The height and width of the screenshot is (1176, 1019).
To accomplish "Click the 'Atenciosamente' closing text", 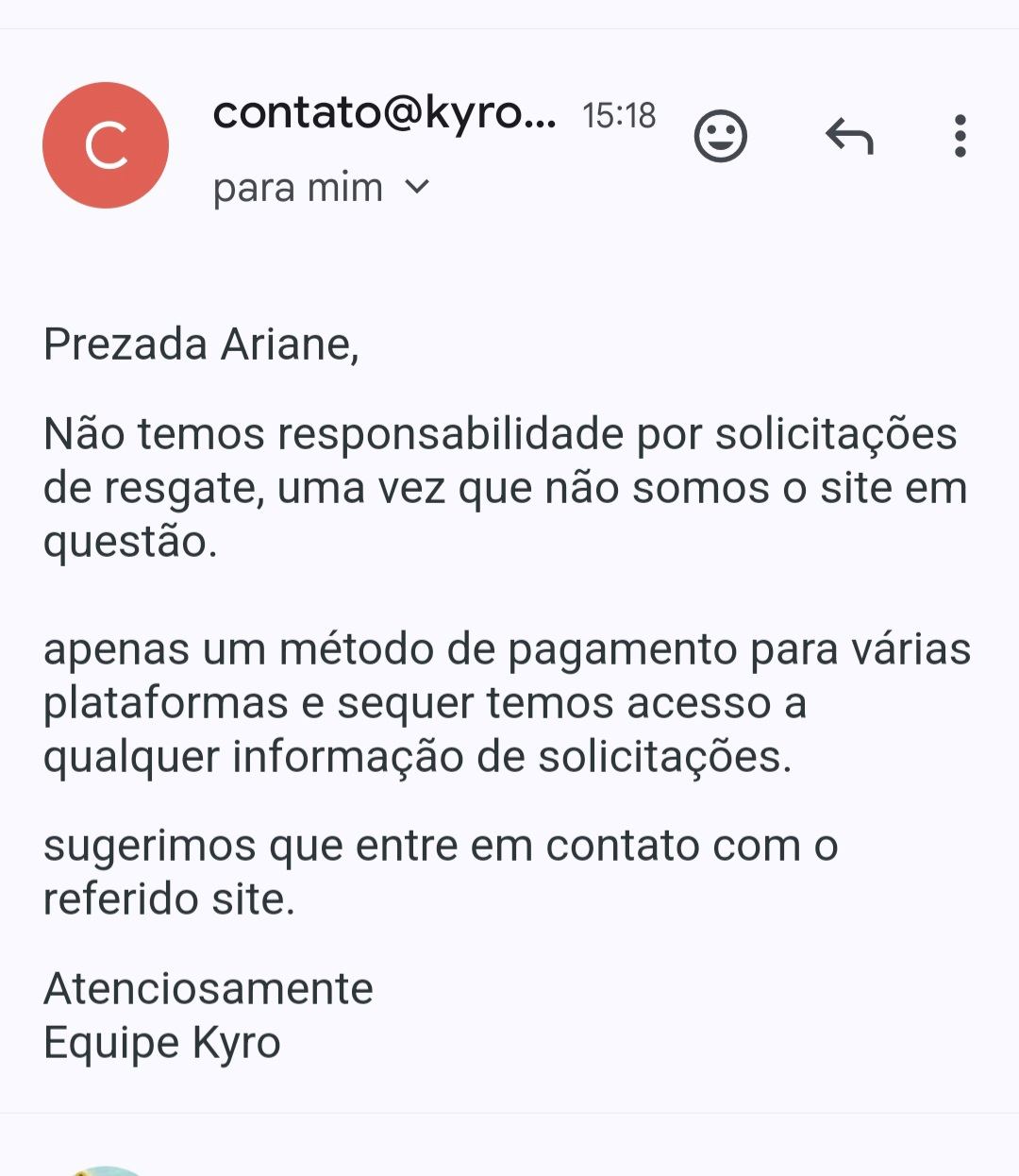I will coord(208,988).
